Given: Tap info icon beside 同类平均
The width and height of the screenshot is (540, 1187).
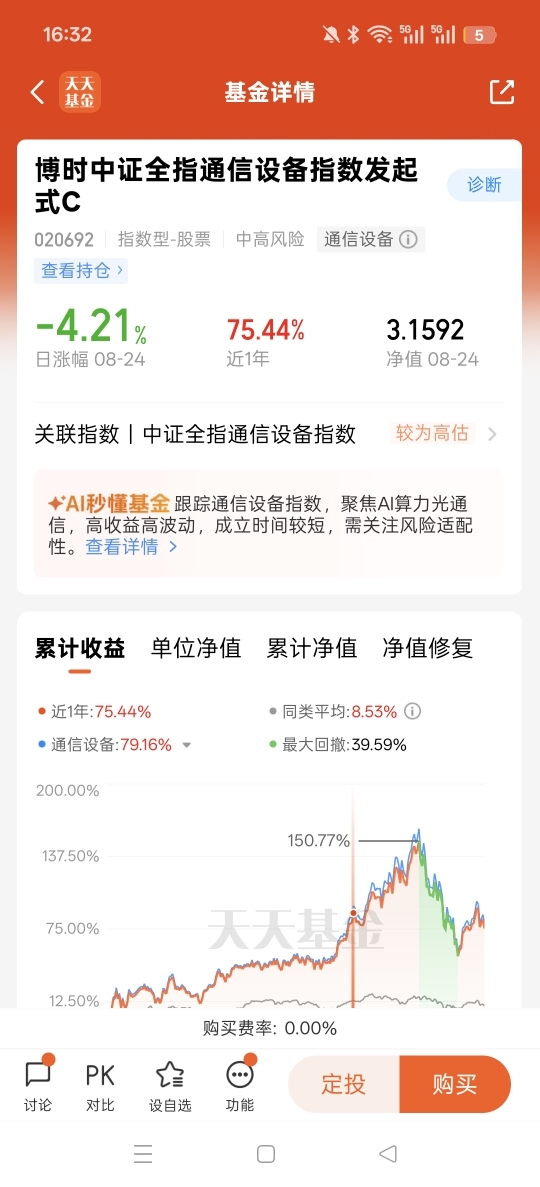Looking at the screenshot, I should click(x=413, y=712).
